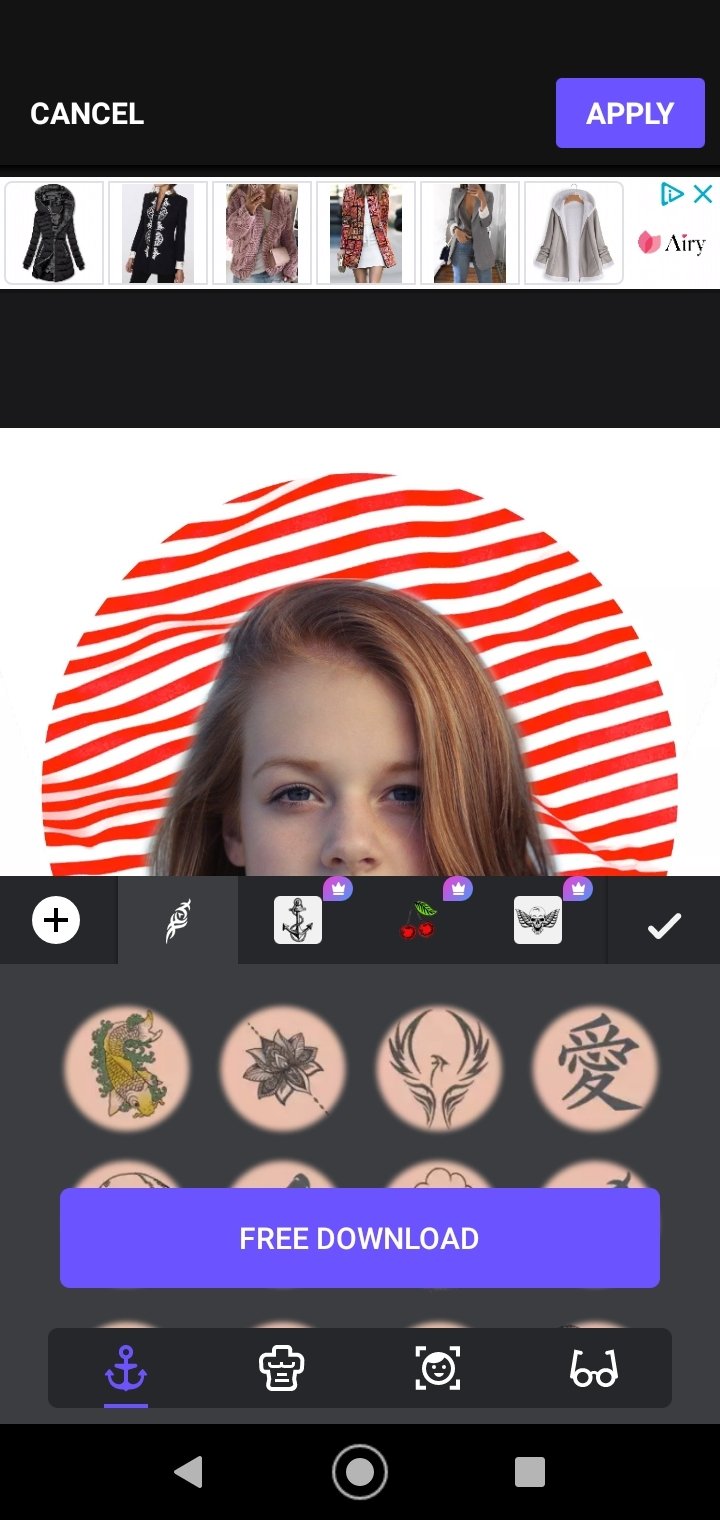Select the tribal tattoo pack tab
The height and width of the screenshot is (1520, 720).
178,920
